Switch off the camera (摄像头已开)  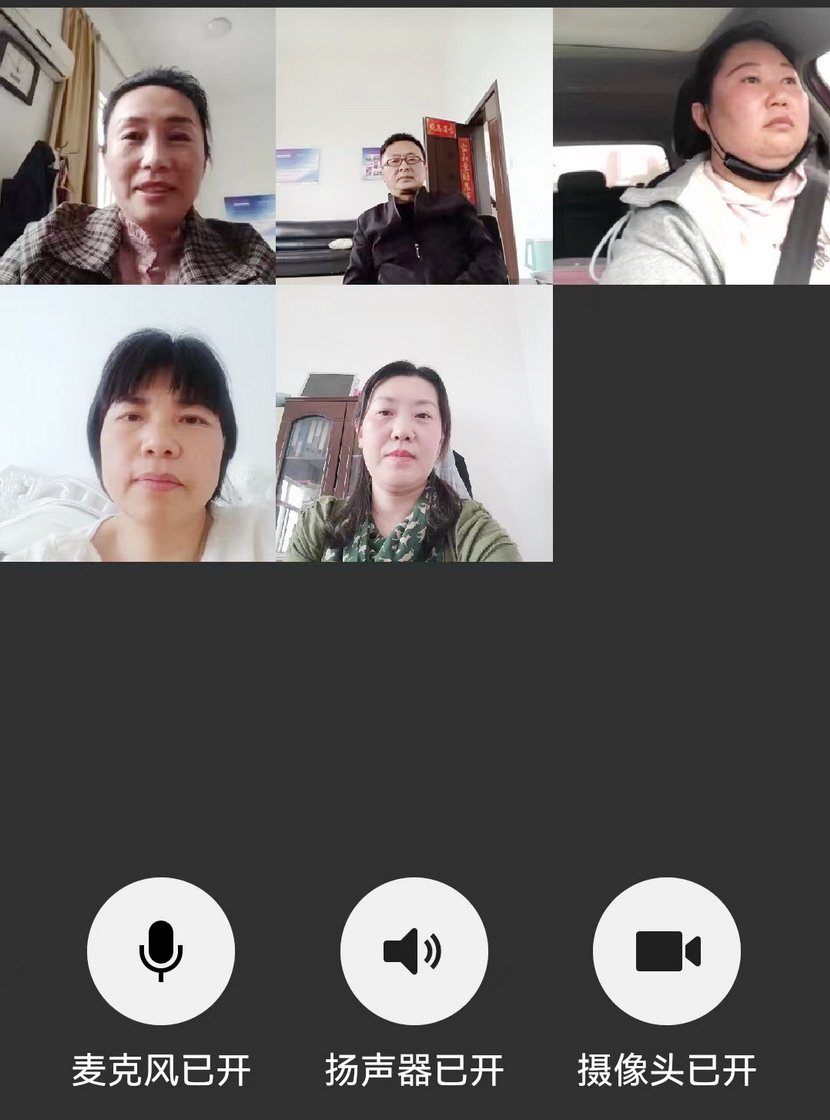[x=667, y=950]
